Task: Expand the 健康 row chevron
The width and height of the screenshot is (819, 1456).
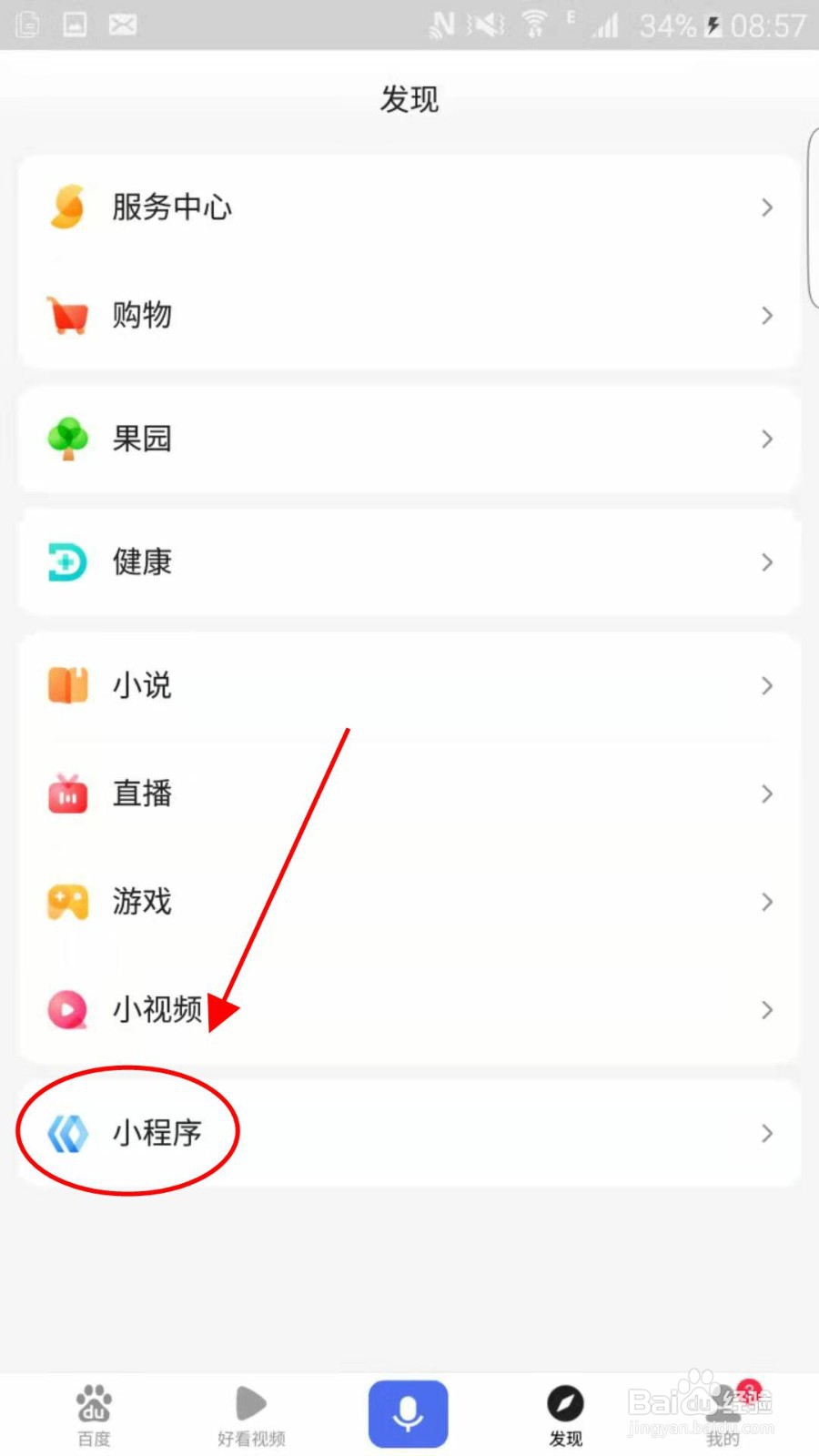Action: click(x=767, y=562)
